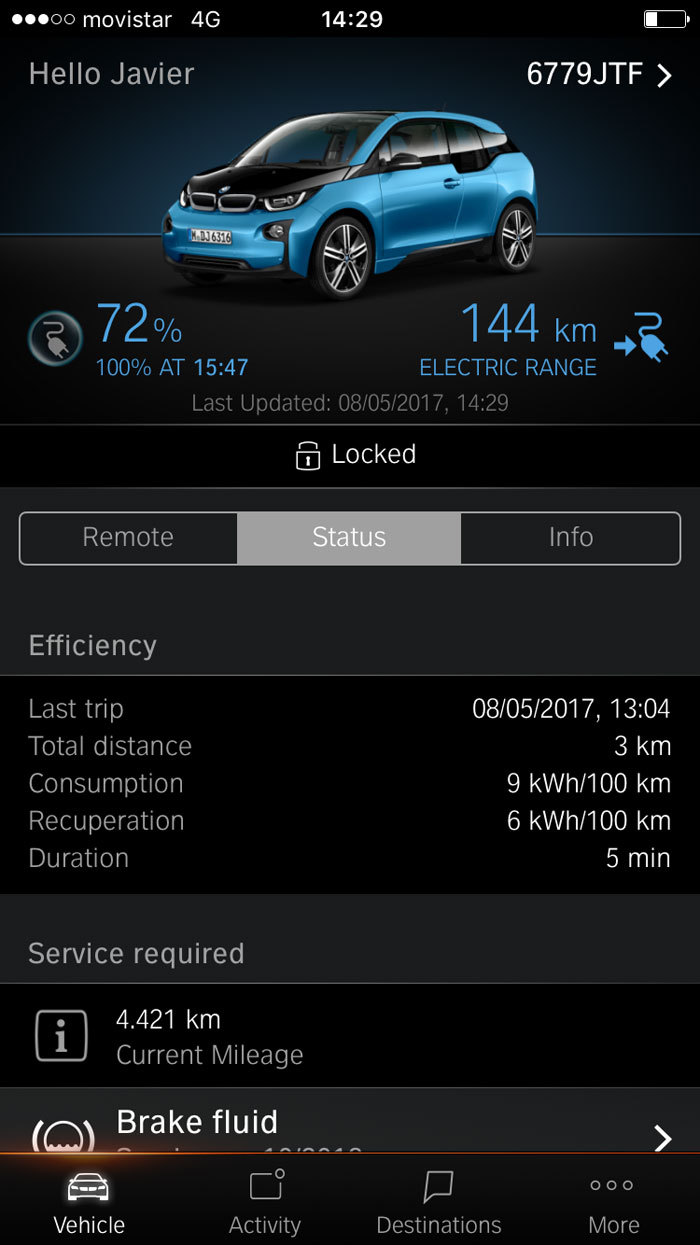Image resolution: width=700 pixels, height=1245 pixels.
Task: Open the More tab
Action: (613, 1203)
